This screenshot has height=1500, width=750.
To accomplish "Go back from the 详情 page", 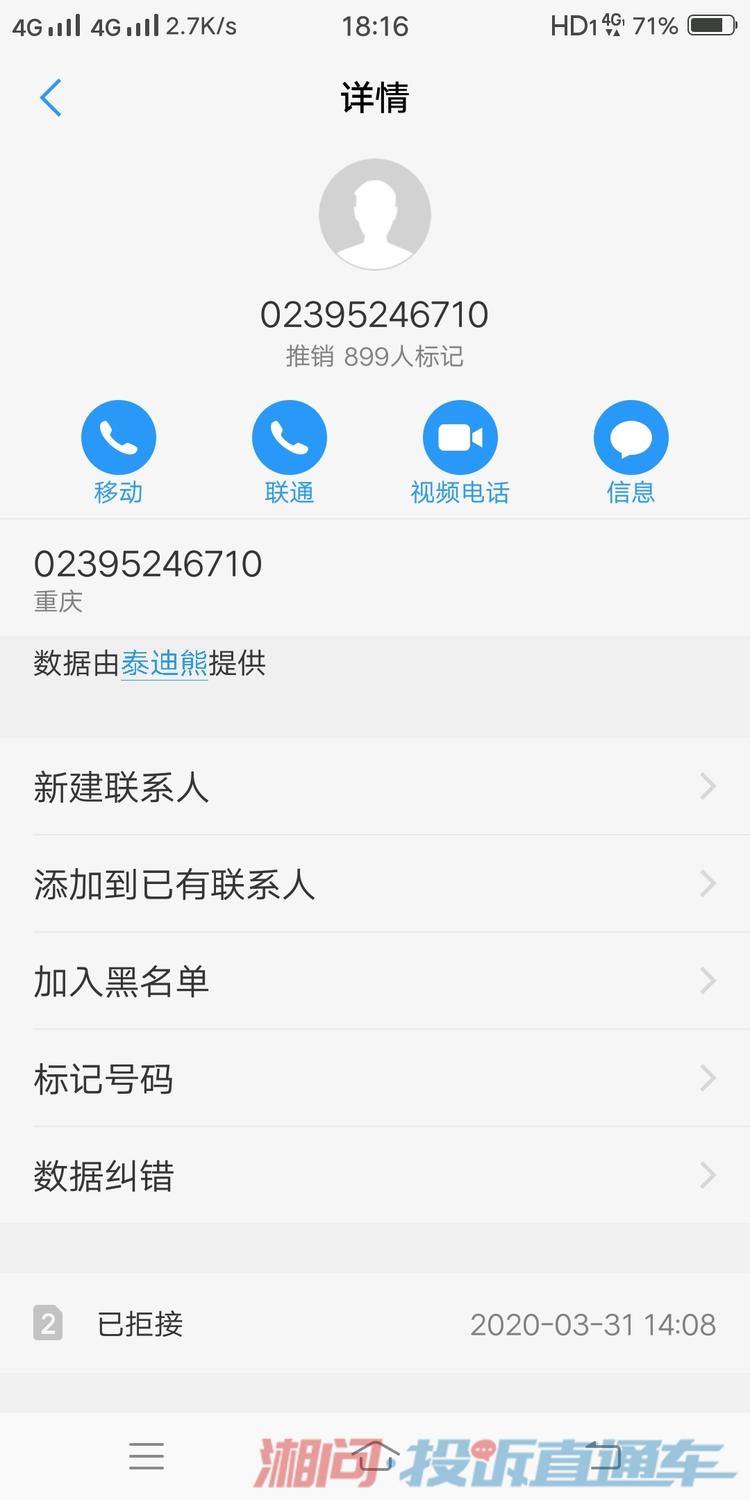I will pos(51,98).
